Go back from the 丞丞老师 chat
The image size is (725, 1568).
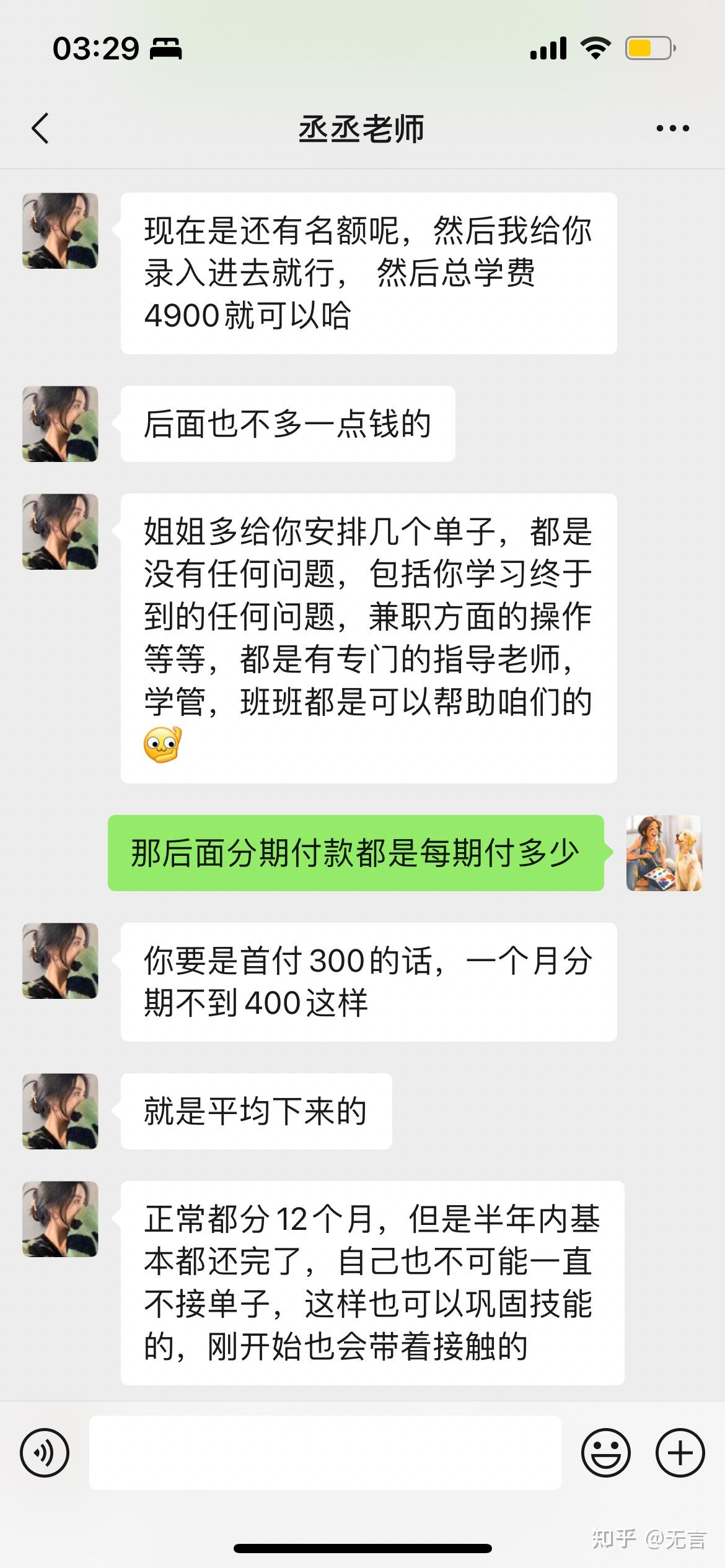tap(40, 129)
